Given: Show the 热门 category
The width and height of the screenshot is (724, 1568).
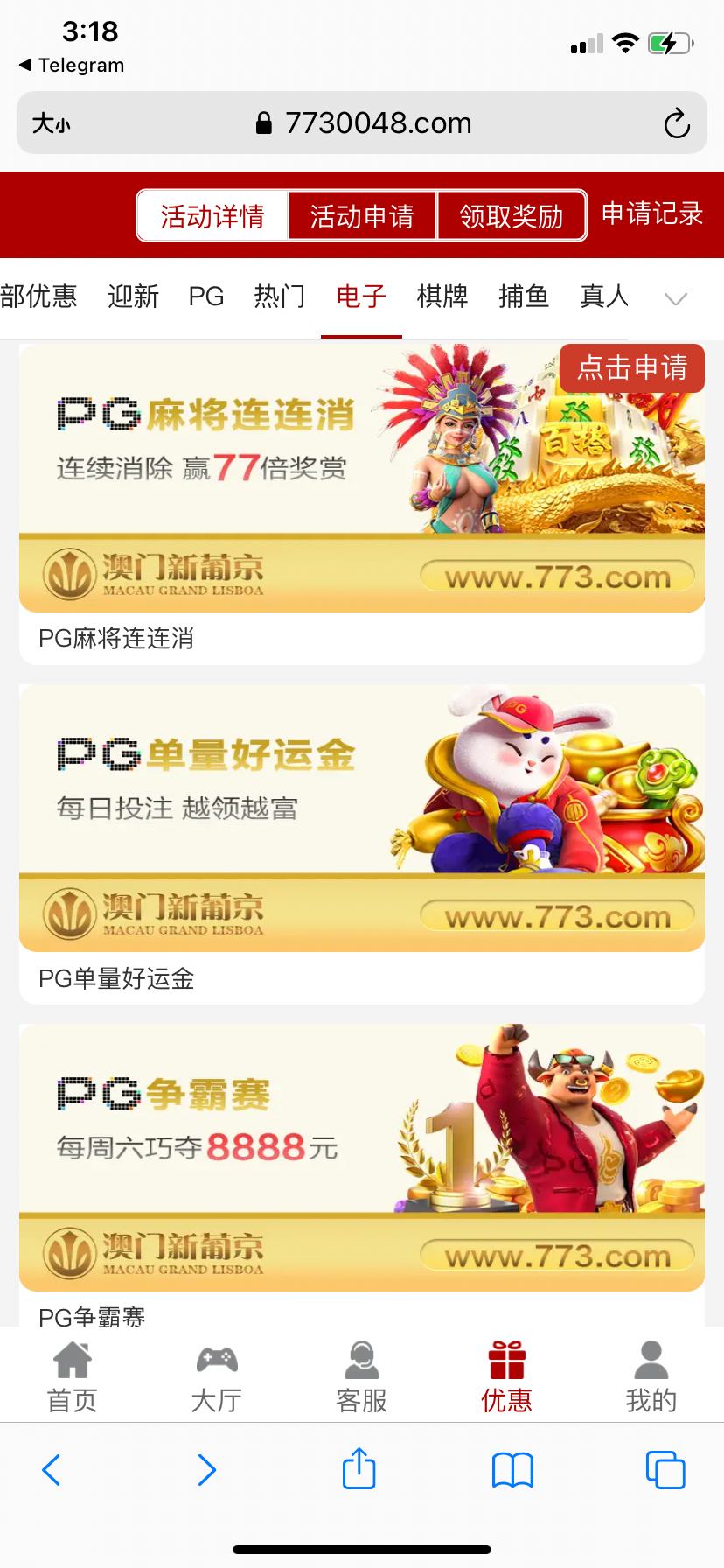Looking at the screenshot, I should coord(280,297).
